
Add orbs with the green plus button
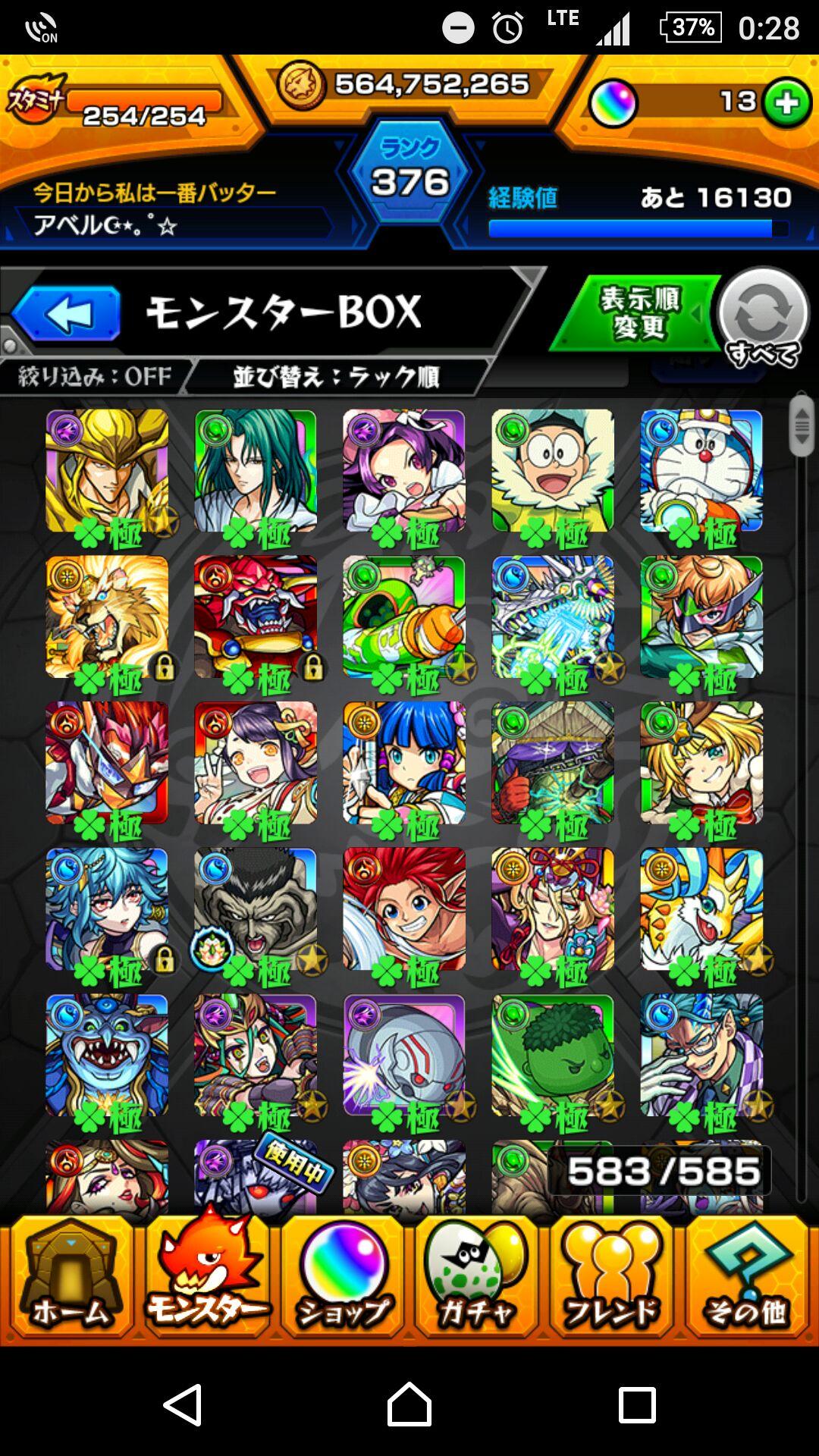click(787, 102)
